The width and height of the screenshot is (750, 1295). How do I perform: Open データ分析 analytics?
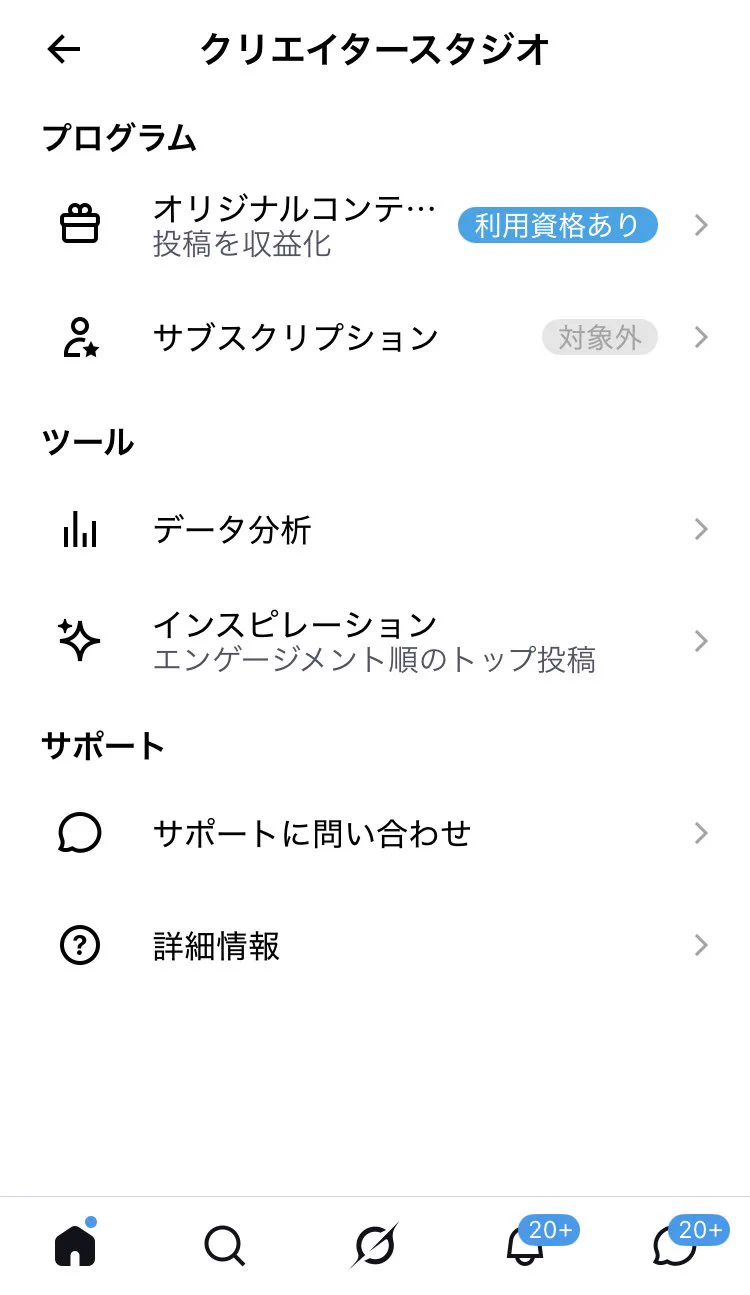click(375, 529)
